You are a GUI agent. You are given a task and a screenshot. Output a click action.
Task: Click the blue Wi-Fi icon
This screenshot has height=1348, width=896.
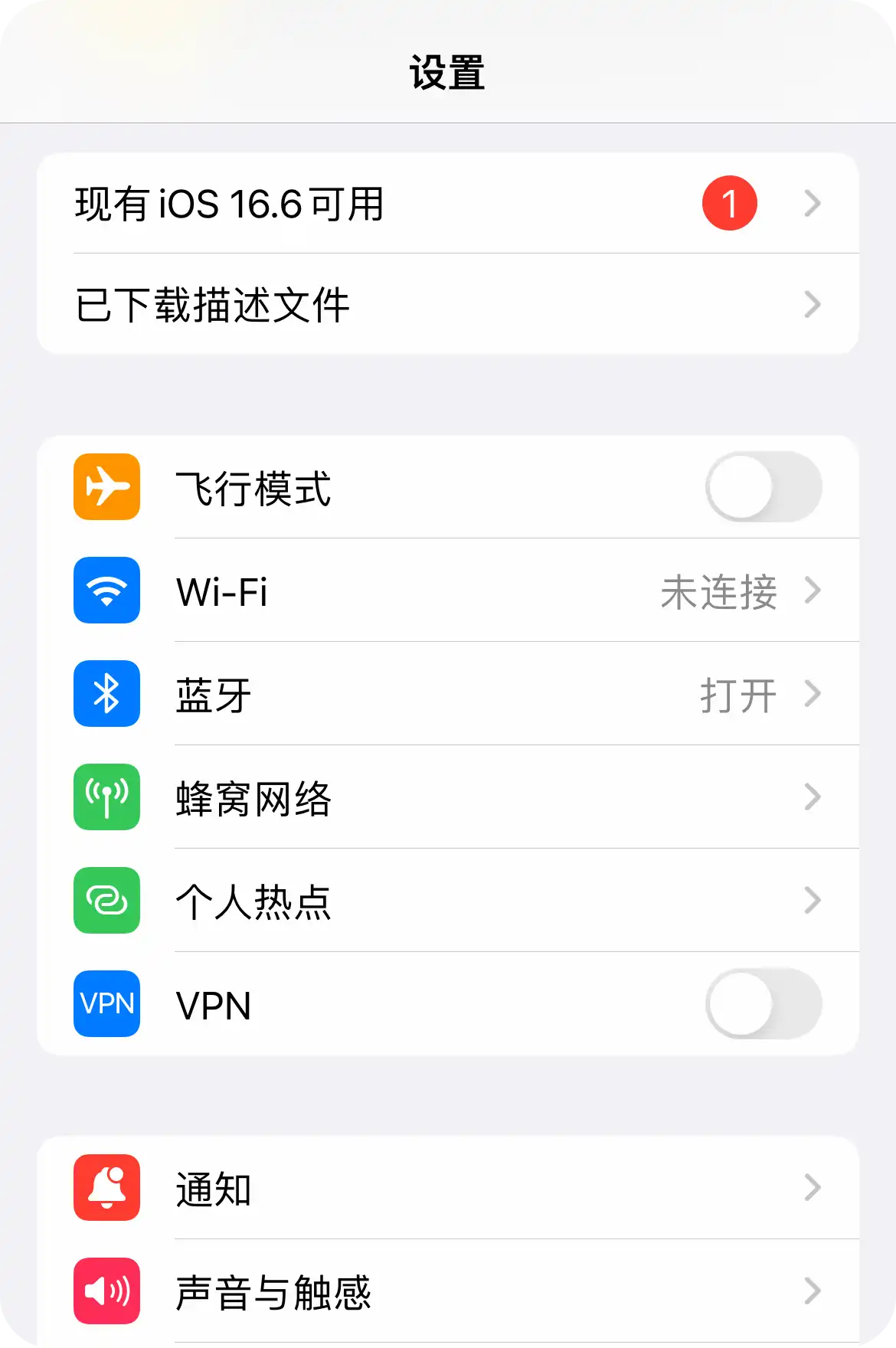point(106,591)
